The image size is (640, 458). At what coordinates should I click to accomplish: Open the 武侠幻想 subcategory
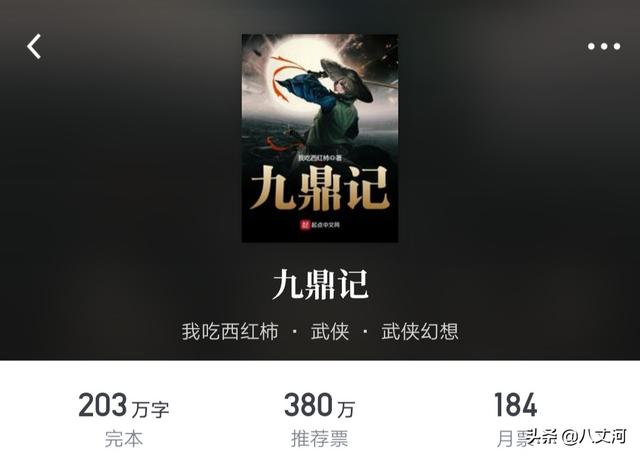420,331
